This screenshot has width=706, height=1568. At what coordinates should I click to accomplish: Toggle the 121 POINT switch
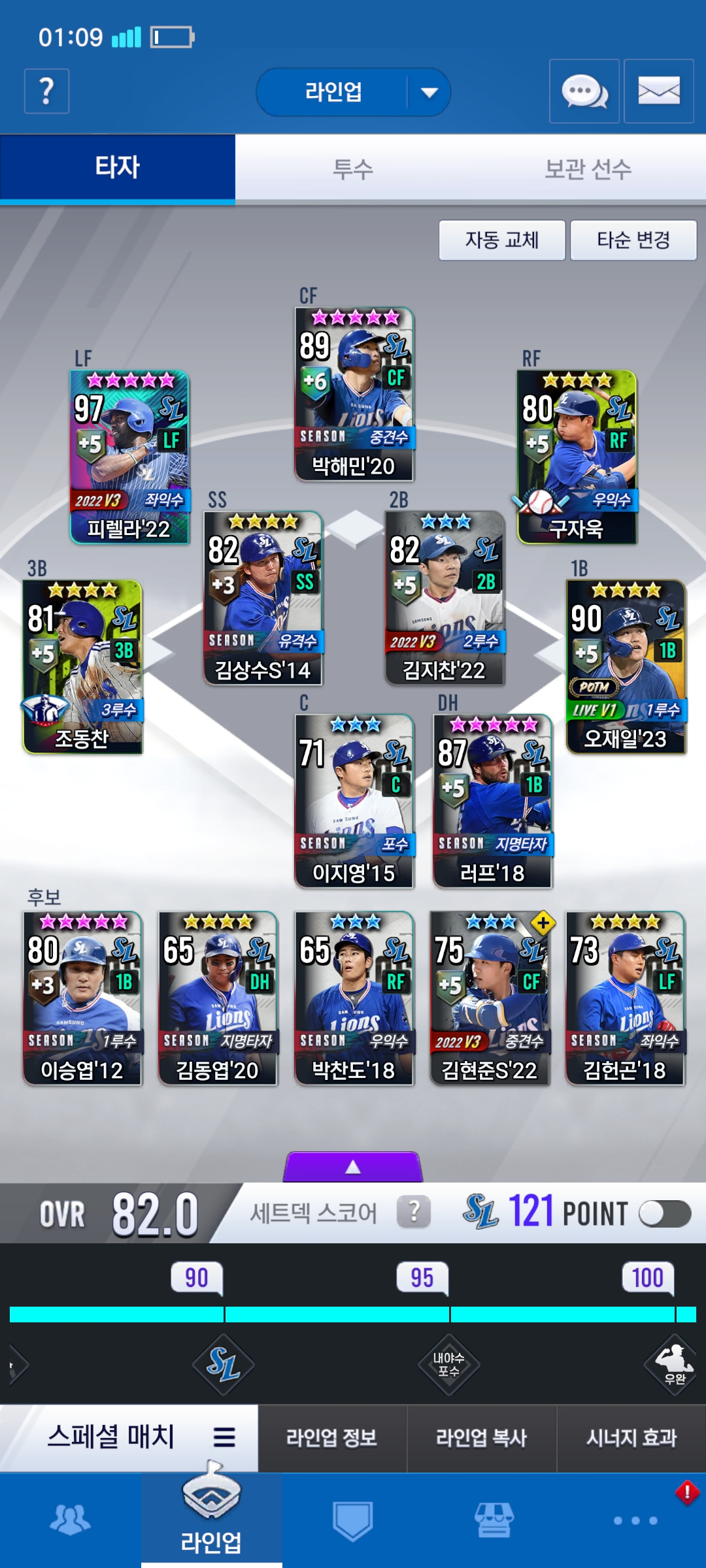coord(664,1214)
